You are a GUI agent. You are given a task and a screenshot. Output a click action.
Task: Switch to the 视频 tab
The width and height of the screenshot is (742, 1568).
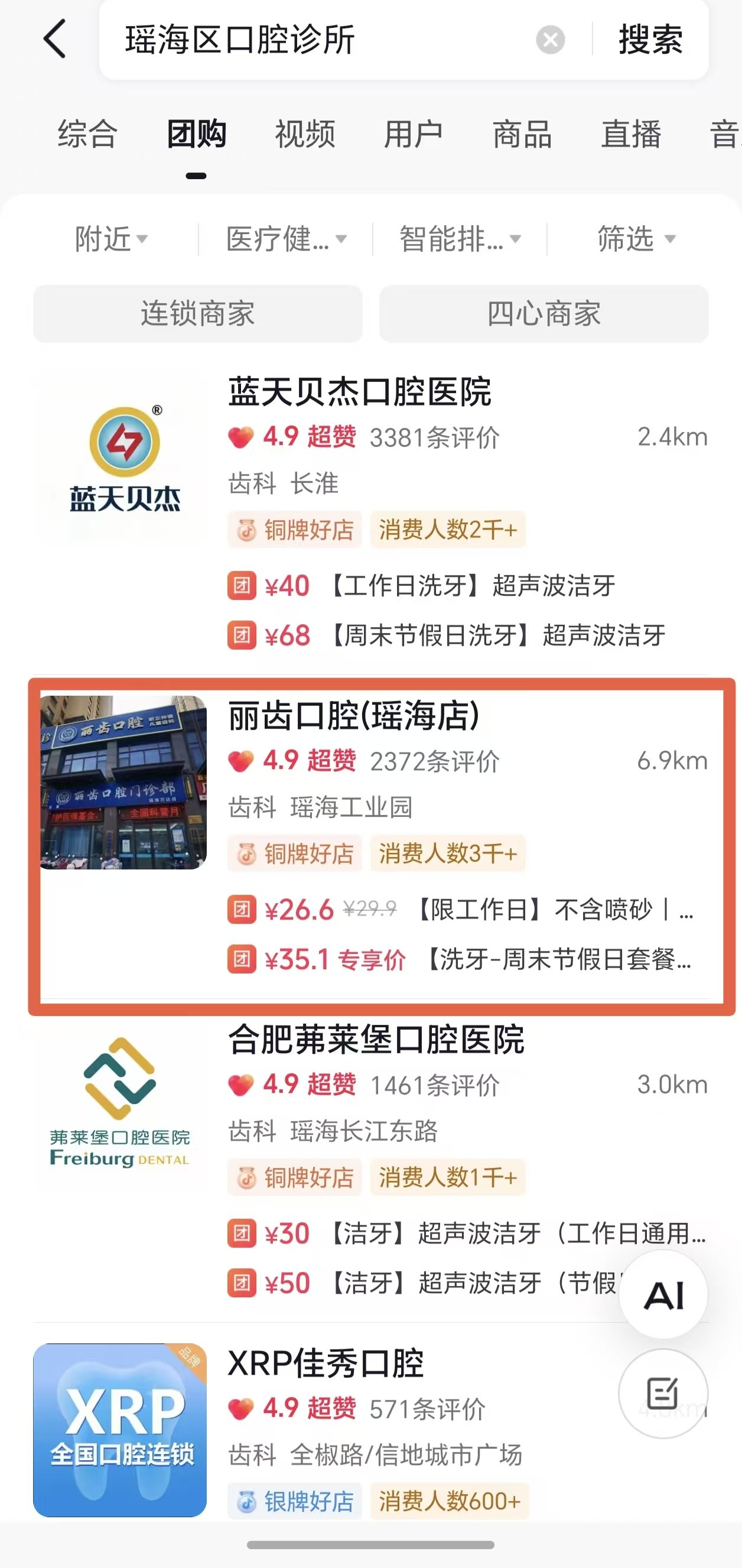coord(305,134)
